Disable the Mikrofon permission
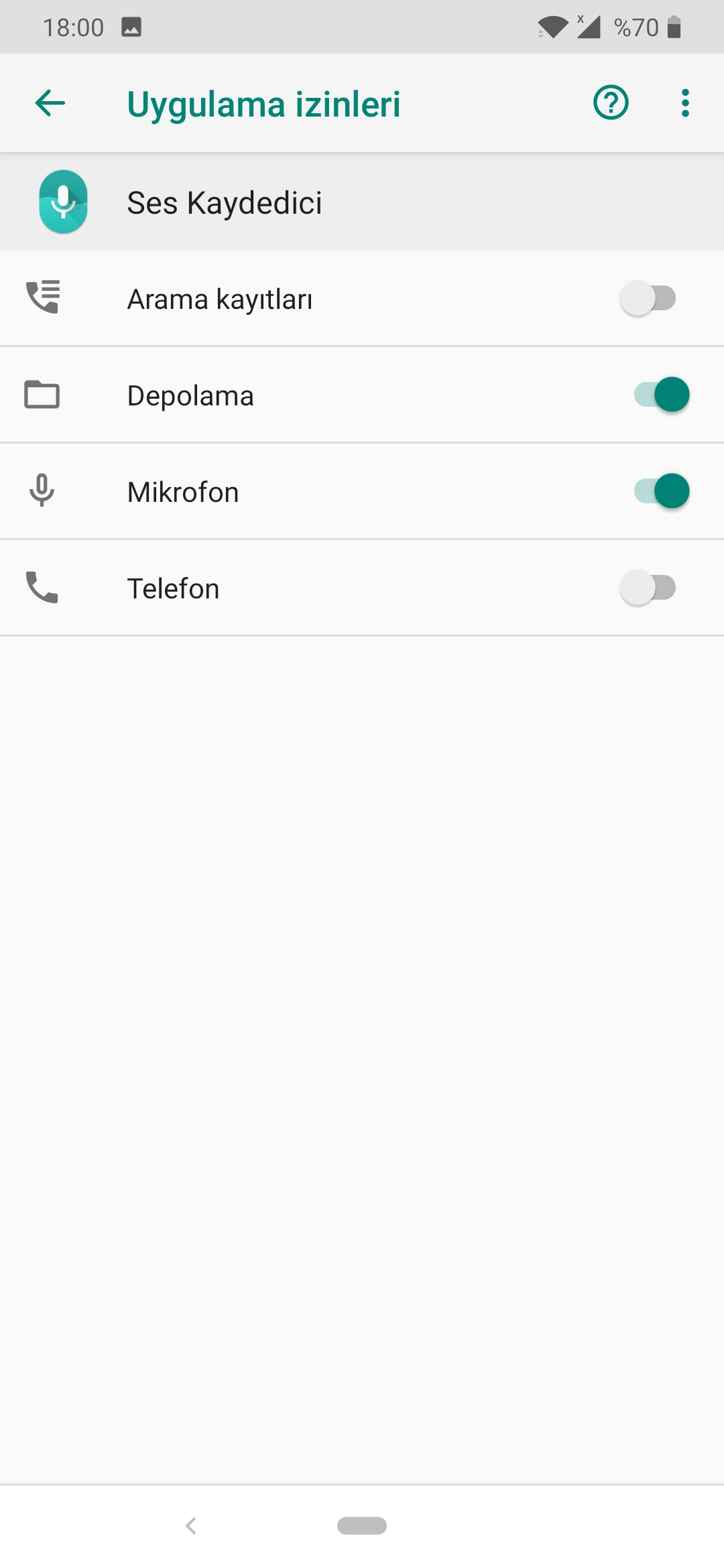 [x=662, y=491]
